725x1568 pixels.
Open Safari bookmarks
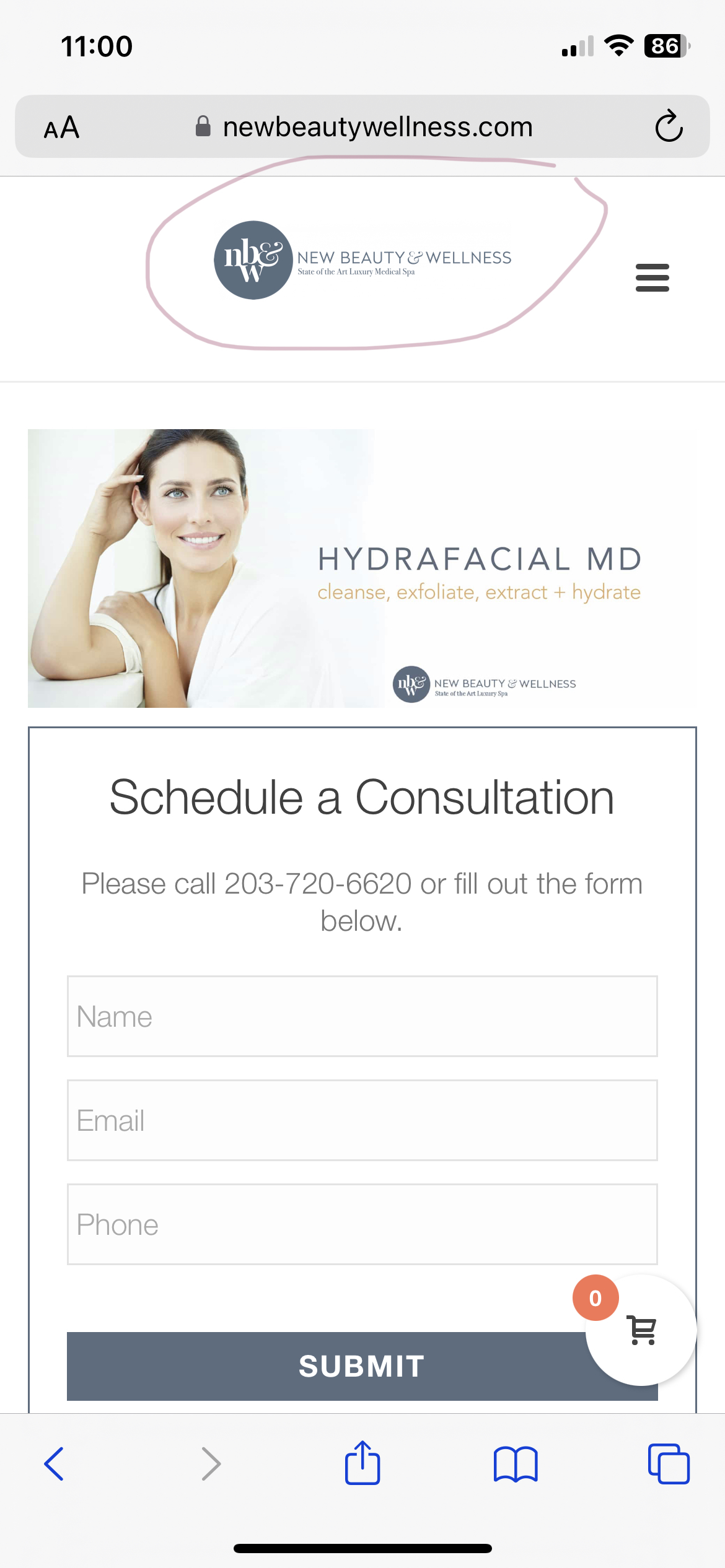(516, 1464)
